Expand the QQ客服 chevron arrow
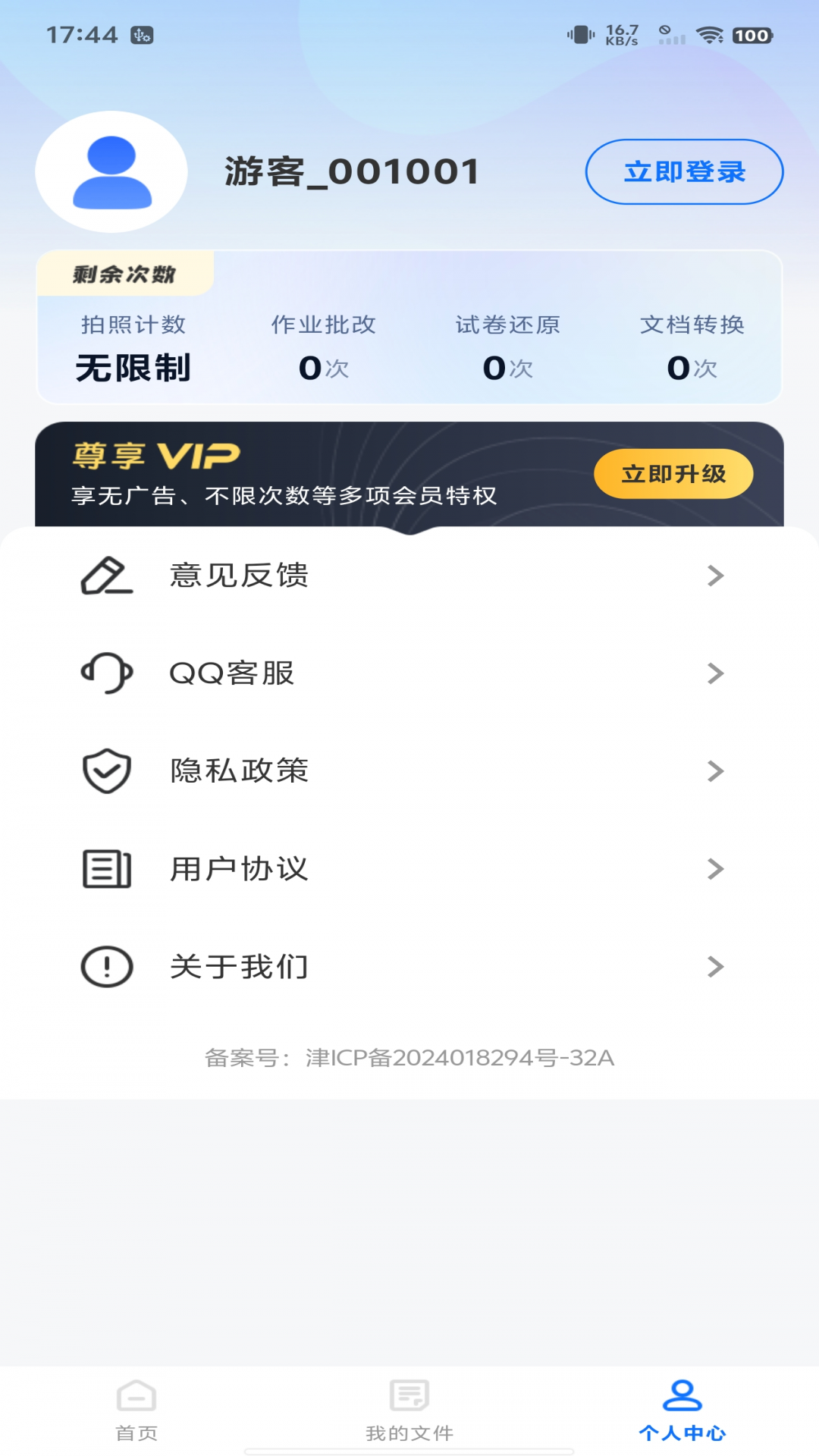Viewport: 819px width, 1456px height. click(714, 673)
